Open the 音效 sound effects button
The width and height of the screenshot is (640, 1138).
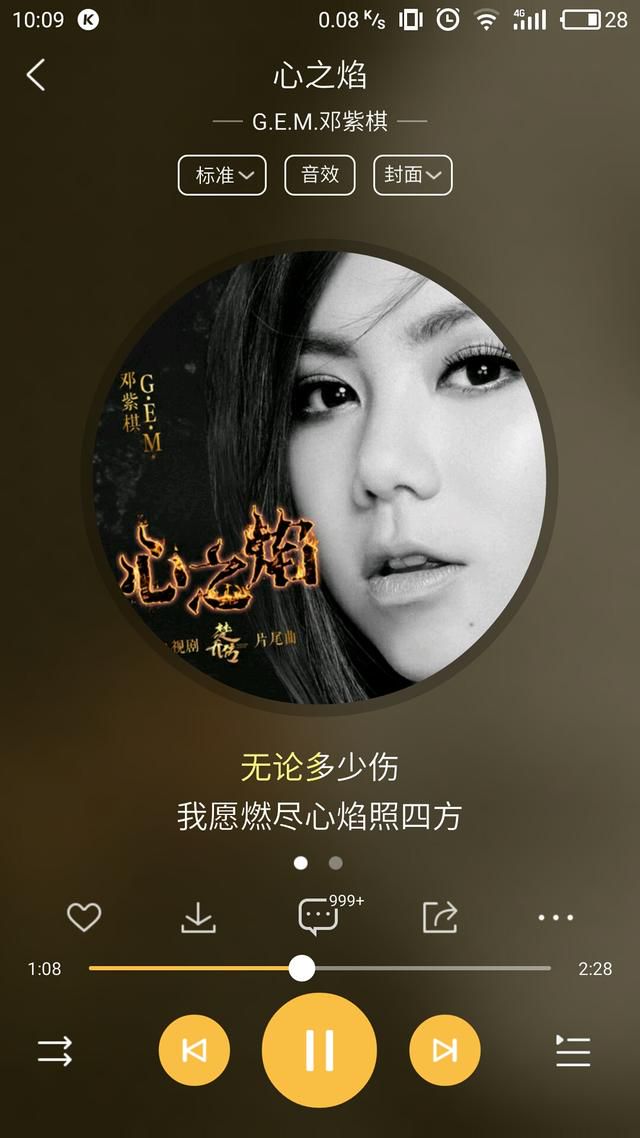tap(320, 175)
